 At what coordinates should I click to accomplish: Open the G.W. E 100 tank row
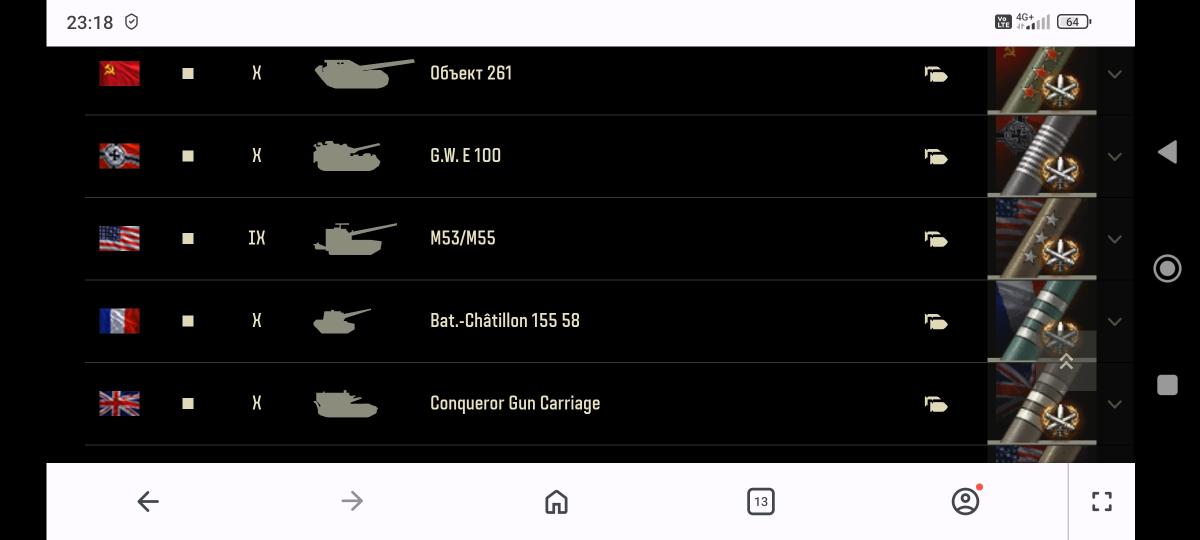(x=466, y=156)
